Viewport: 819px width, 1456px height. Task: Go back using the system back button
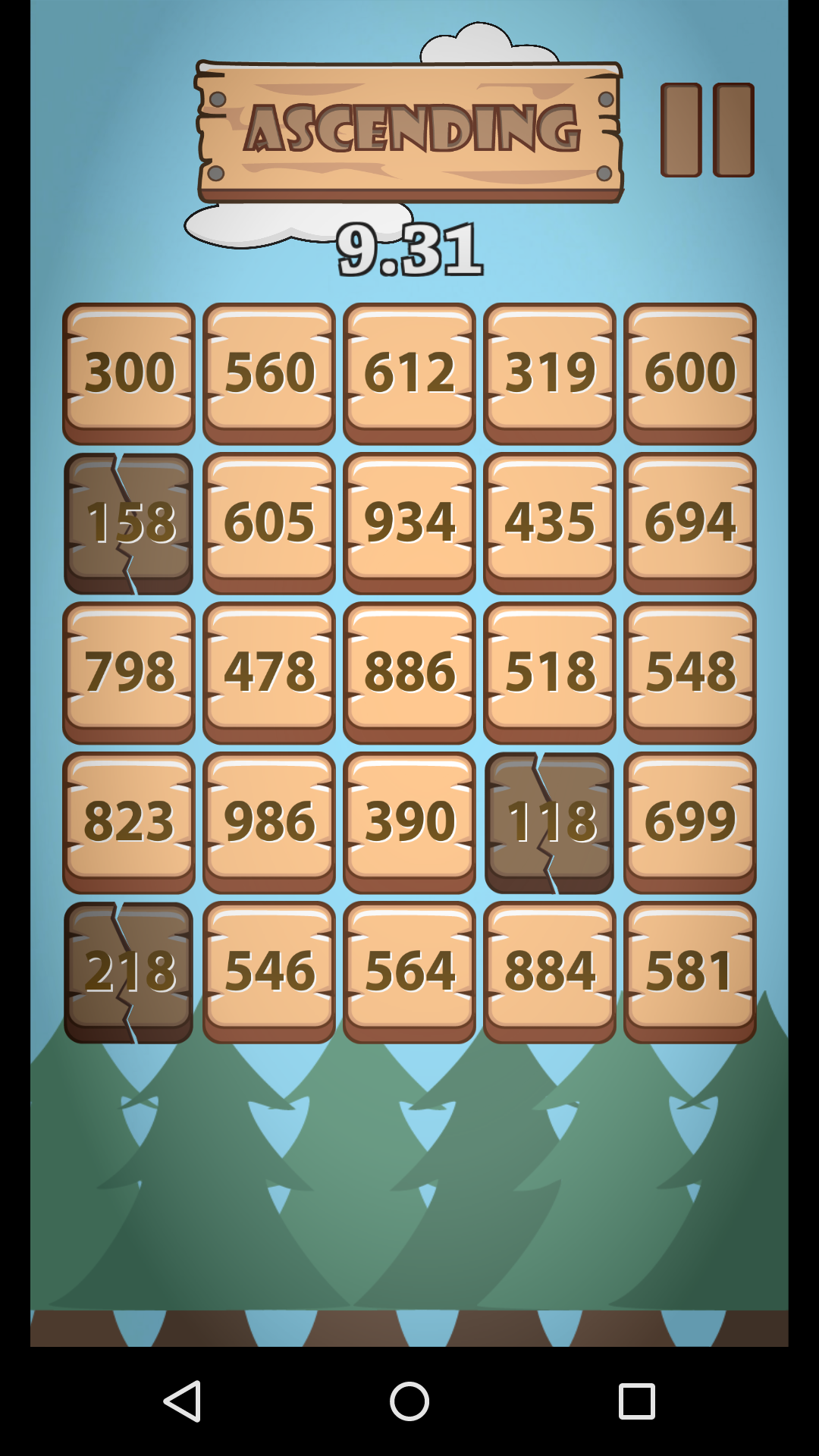(182, 1401)
